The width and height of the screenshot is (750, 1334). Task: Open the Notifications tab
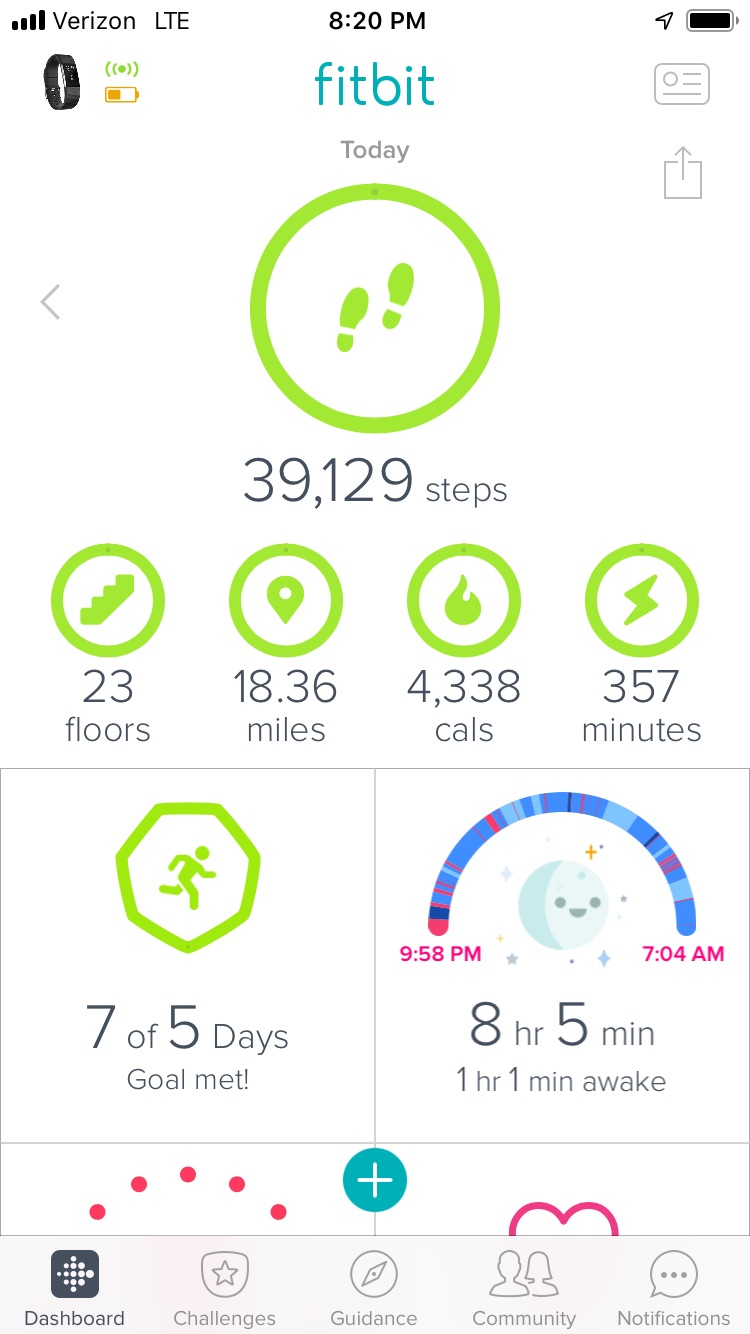[674, 1289]
